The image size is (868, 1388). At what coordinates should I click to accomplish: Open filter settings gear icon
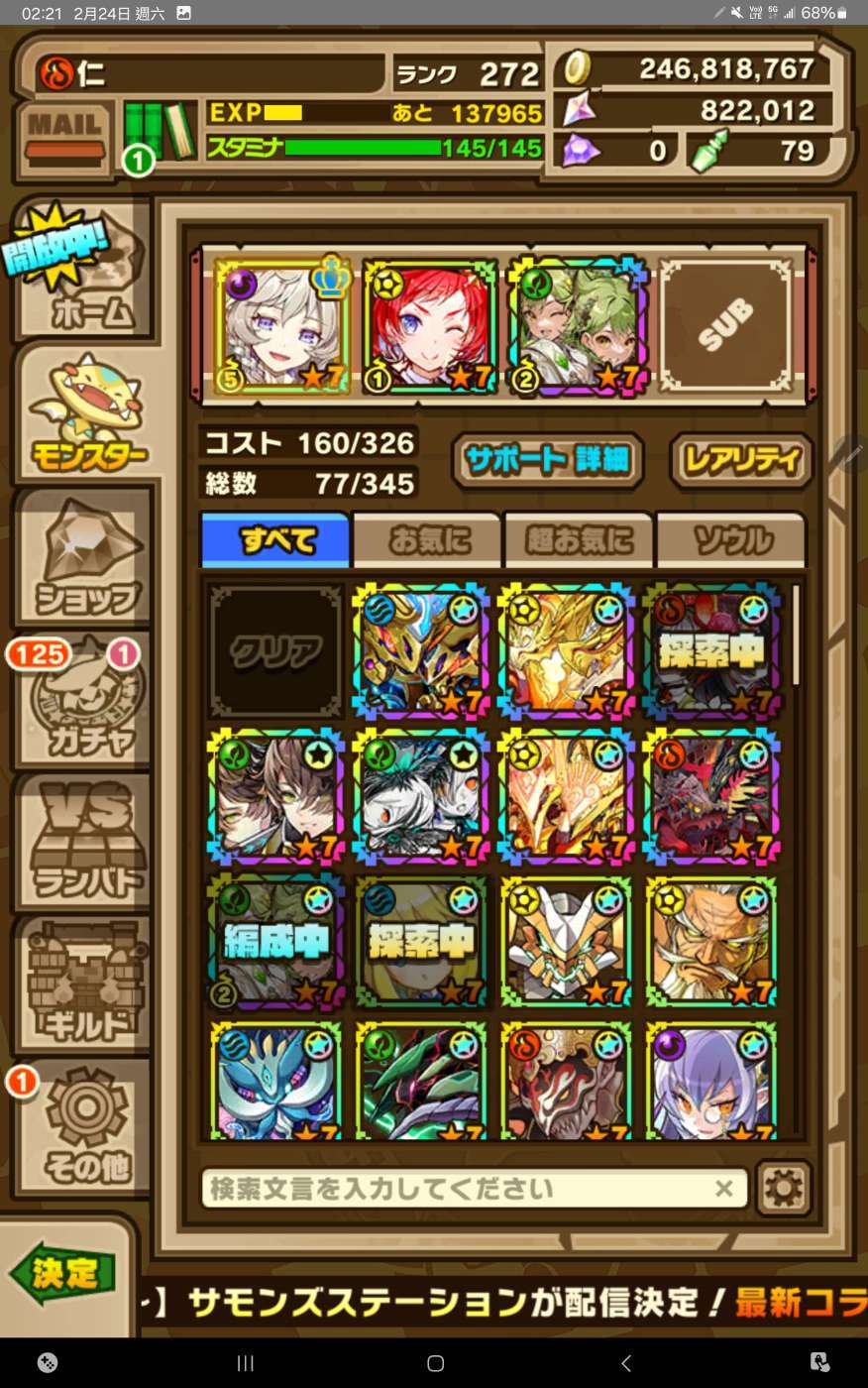tap(784, 1189)
